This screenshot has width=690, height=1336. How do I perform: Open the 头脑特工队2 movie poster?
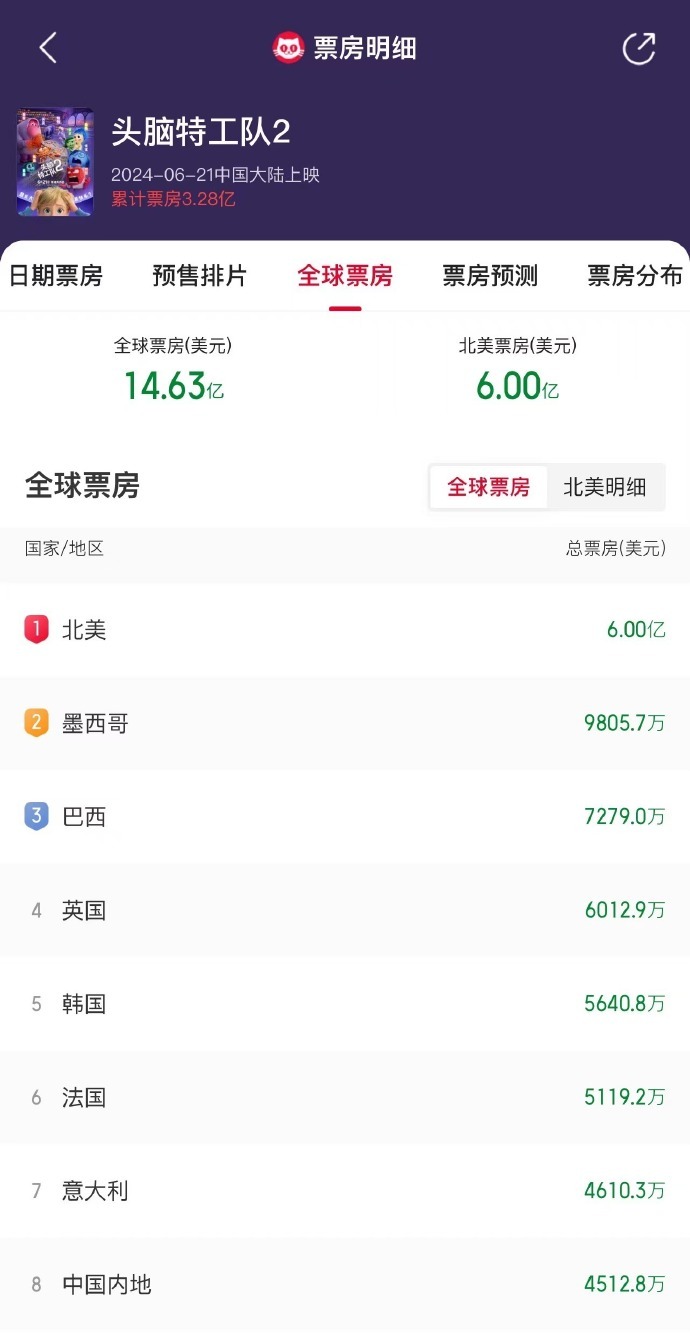pos(55,162)
